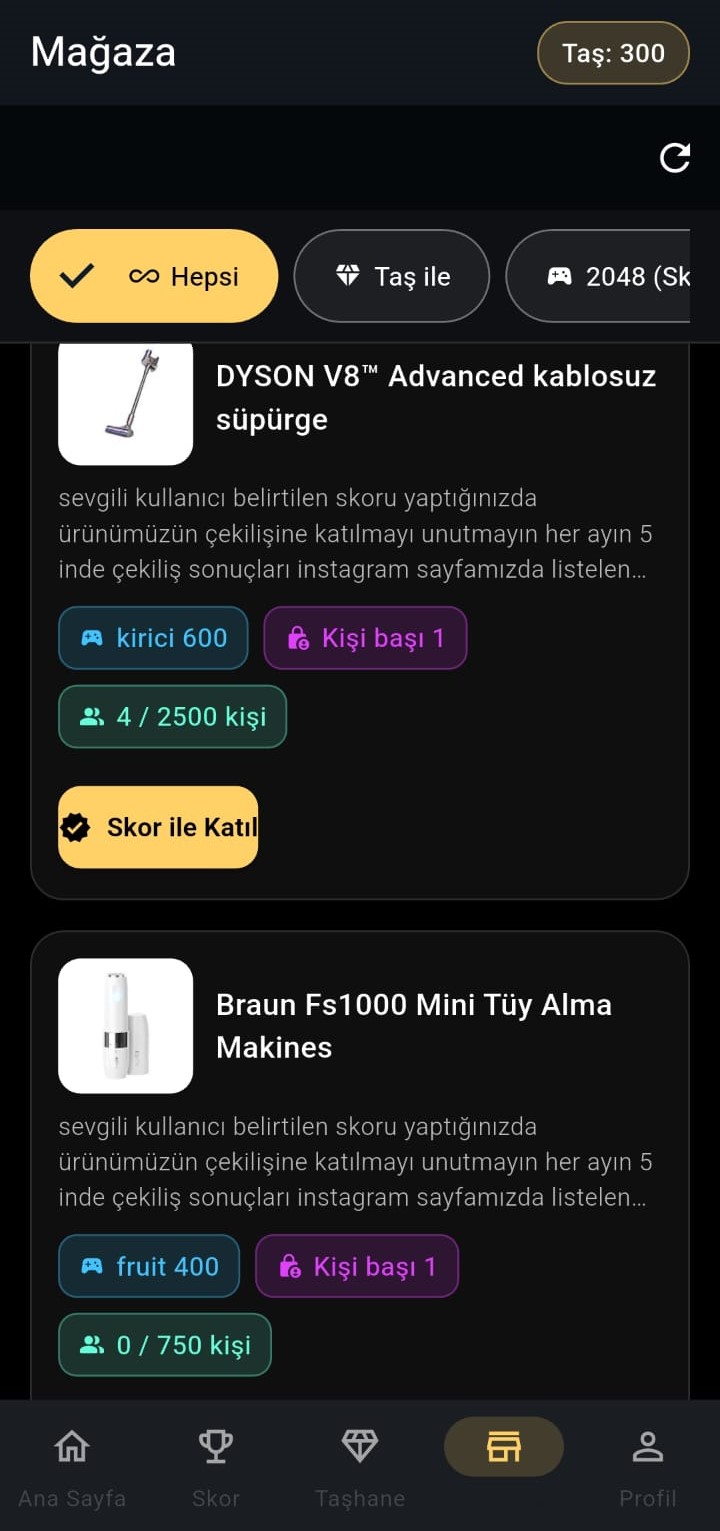
Task: Select the Hepsi filter chip
Action: click(x=154, y=276)
